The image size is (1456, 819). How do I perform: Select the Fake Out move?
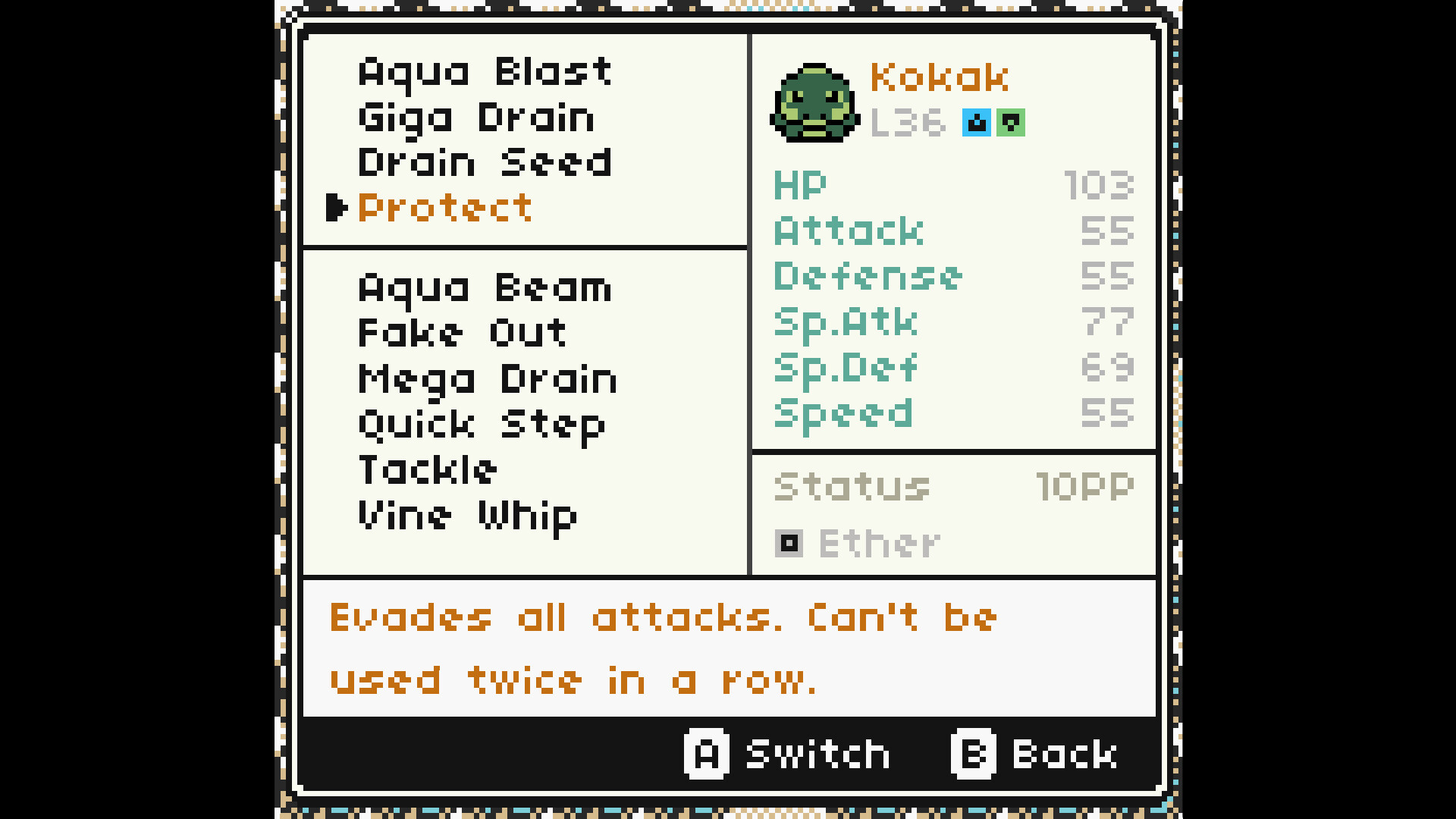462,334
